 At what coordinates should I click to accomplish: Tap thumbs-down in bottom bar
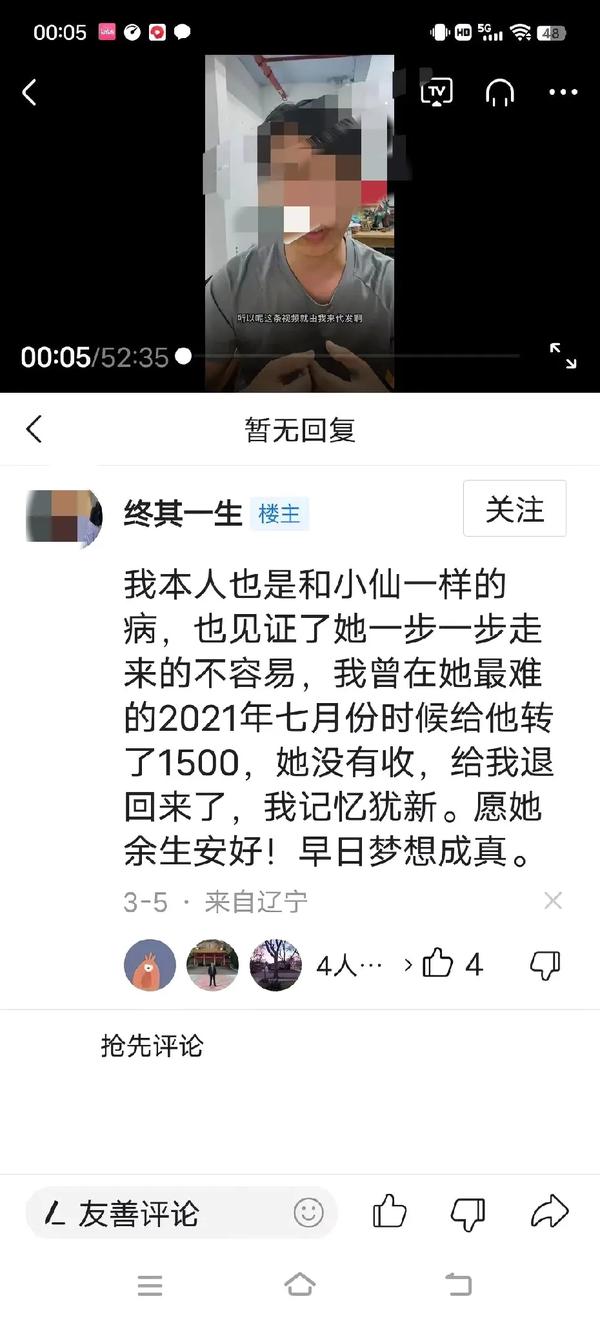(467, 1213)
